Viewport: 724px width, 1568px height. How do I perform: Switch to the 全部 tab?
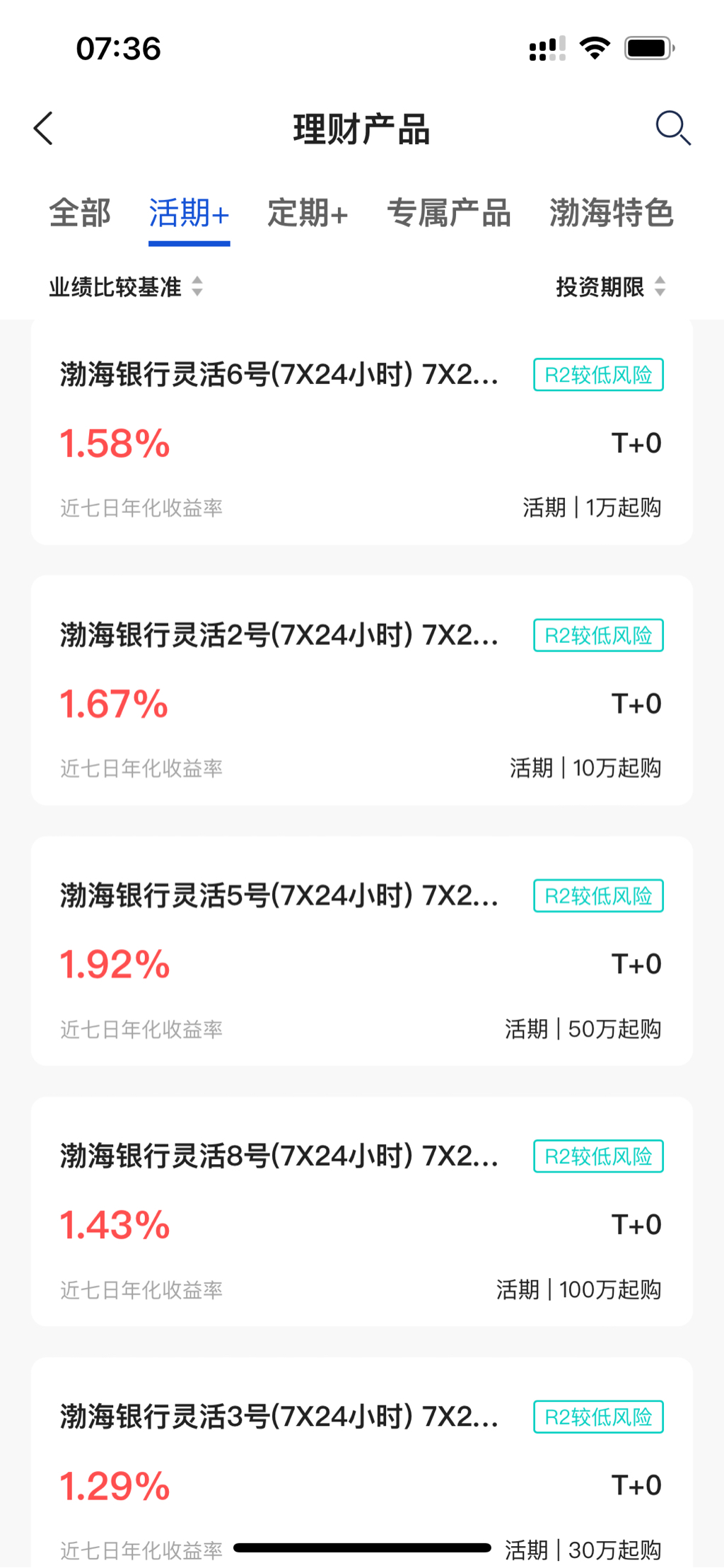[80, 213]
